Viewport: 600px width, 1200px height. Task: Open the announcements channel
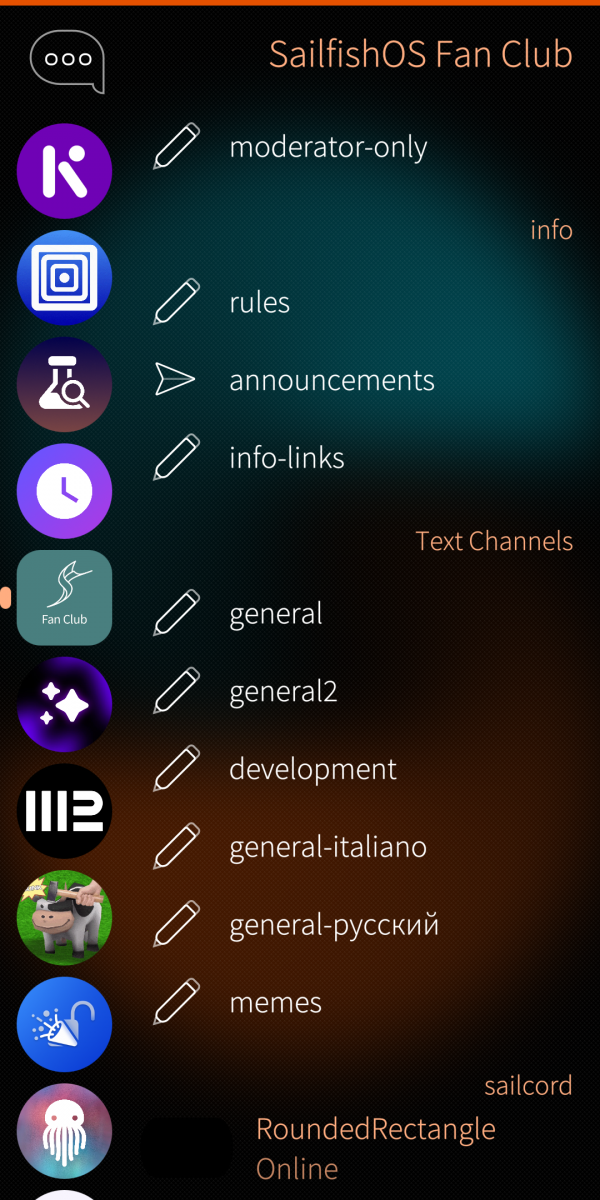(332, 380)
